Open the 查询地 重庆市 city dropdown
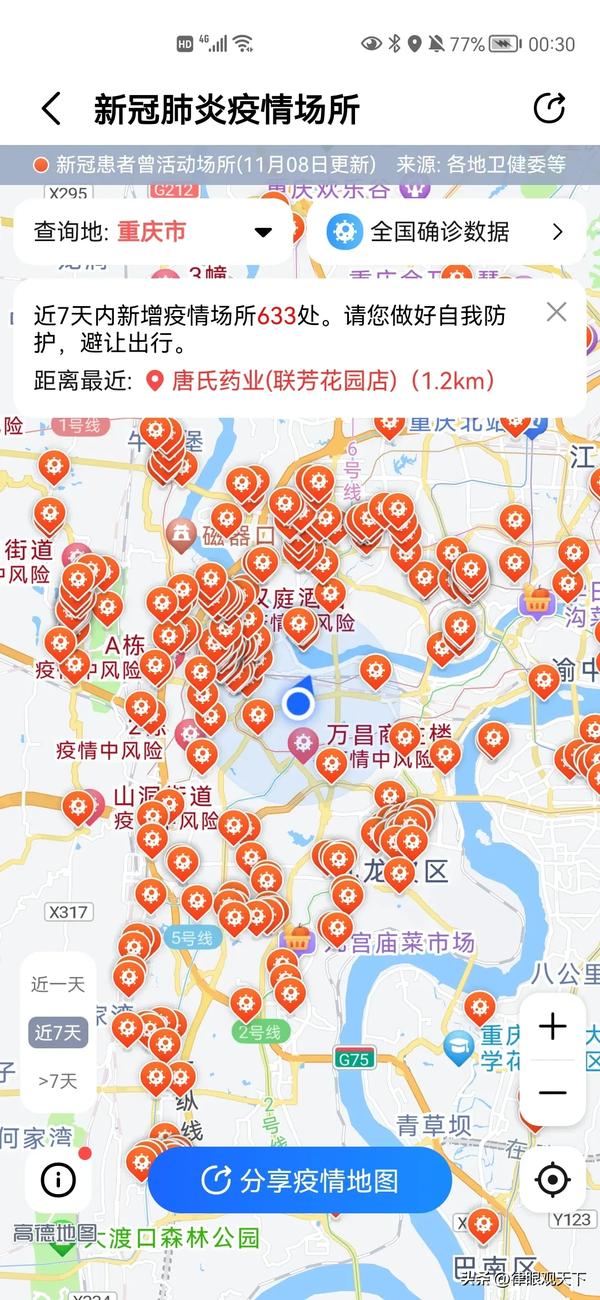This screenshot has height=1300, width=600. coord(153,232)
